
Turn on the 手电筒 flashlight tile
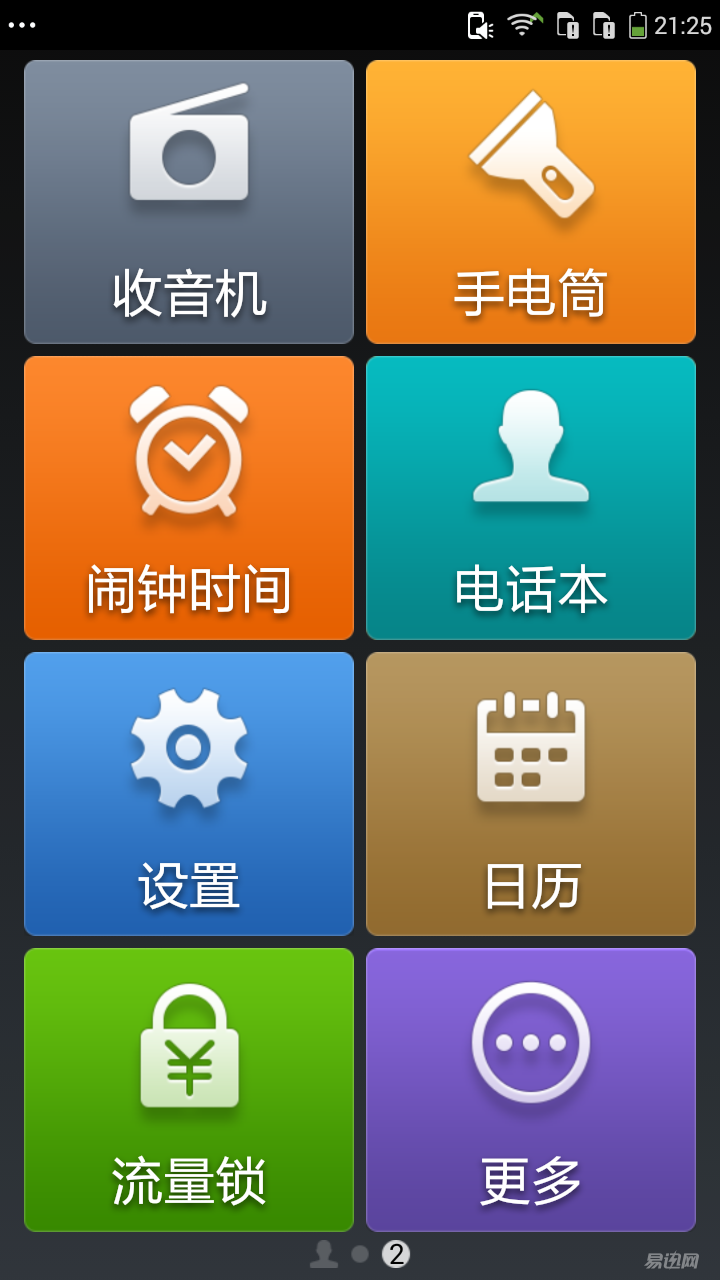click(531, 202)
